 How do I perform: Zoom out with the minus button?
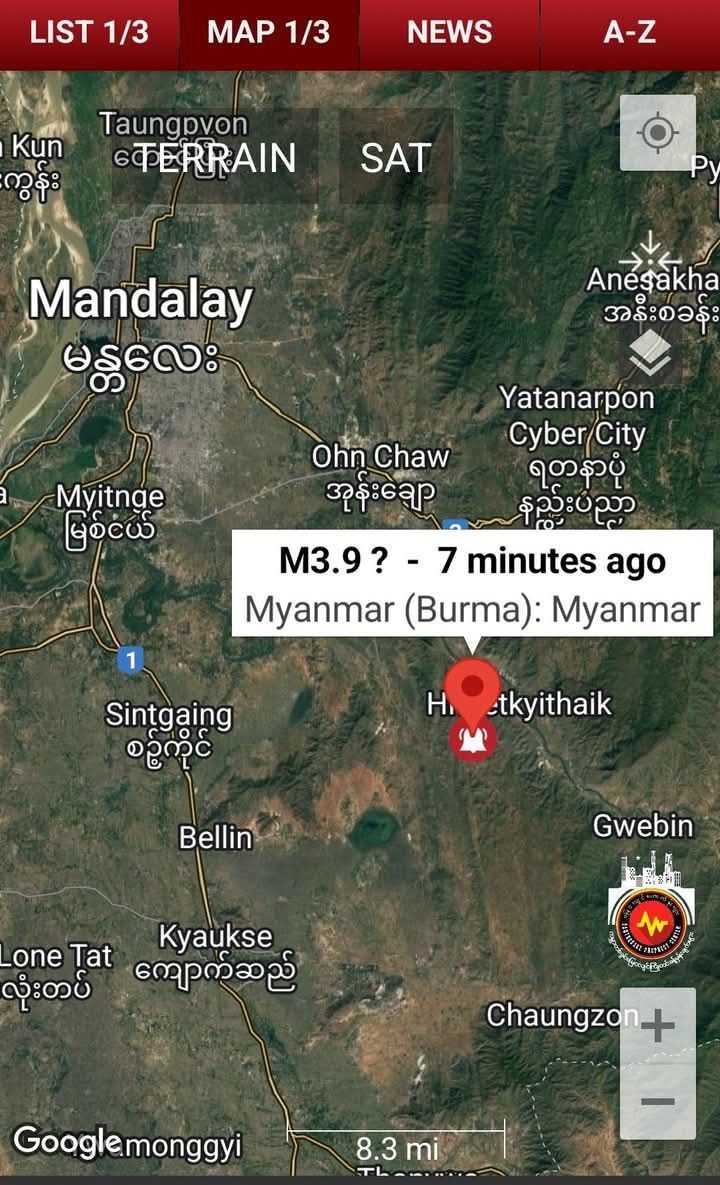click(x=657, y=1102)
